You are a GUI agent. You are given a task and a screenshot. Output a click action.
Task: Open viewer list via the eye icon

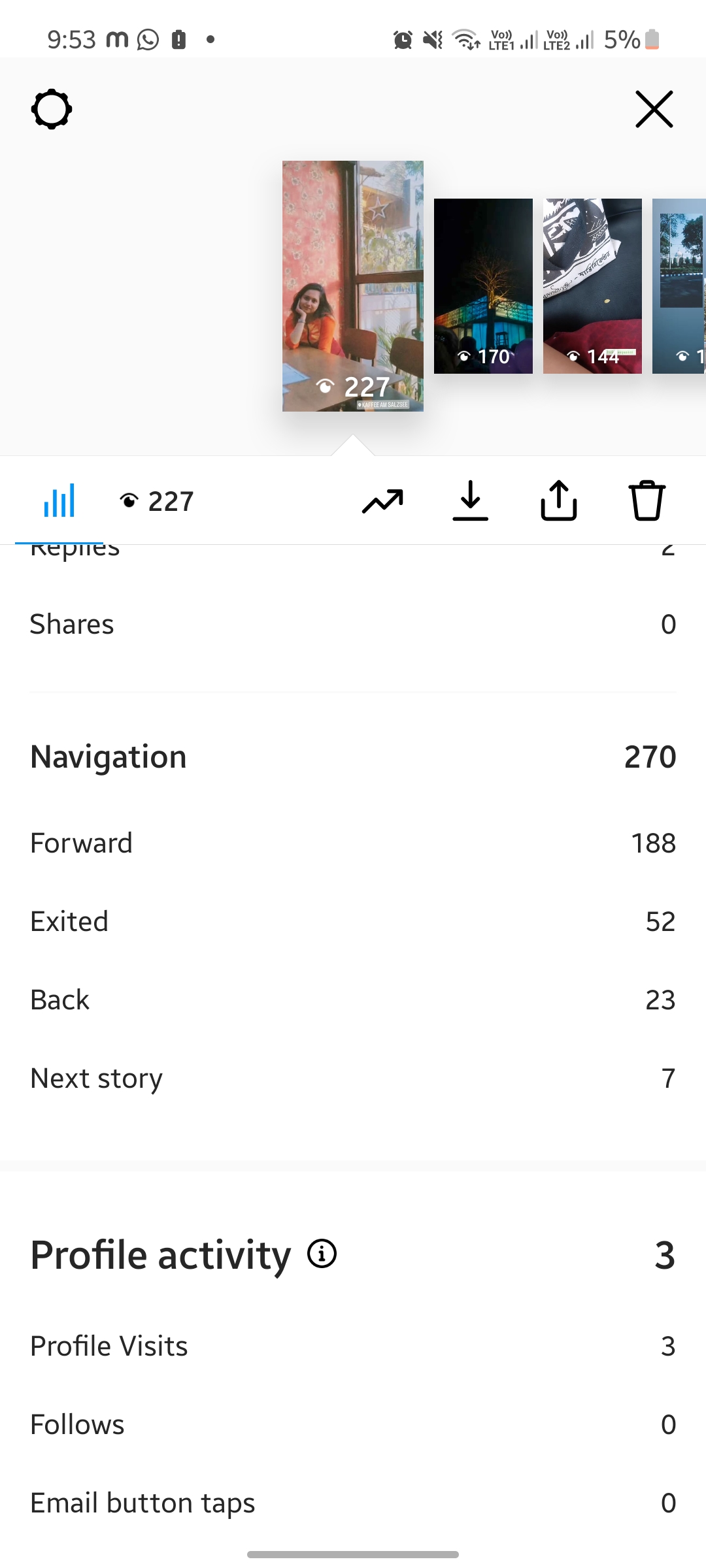157,501
